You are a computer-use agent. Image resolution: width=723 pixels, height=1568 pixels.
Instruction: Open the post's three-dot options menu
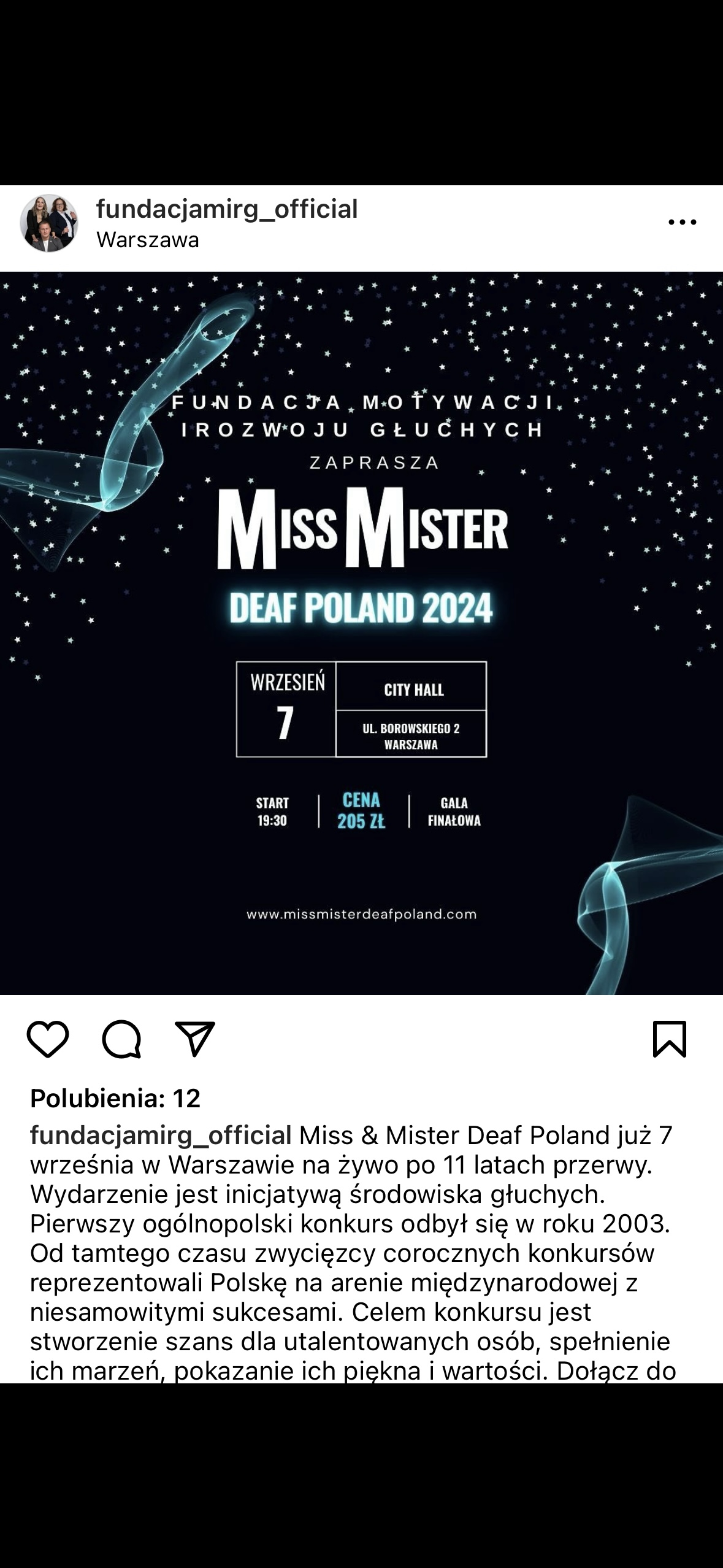(682, 223)
